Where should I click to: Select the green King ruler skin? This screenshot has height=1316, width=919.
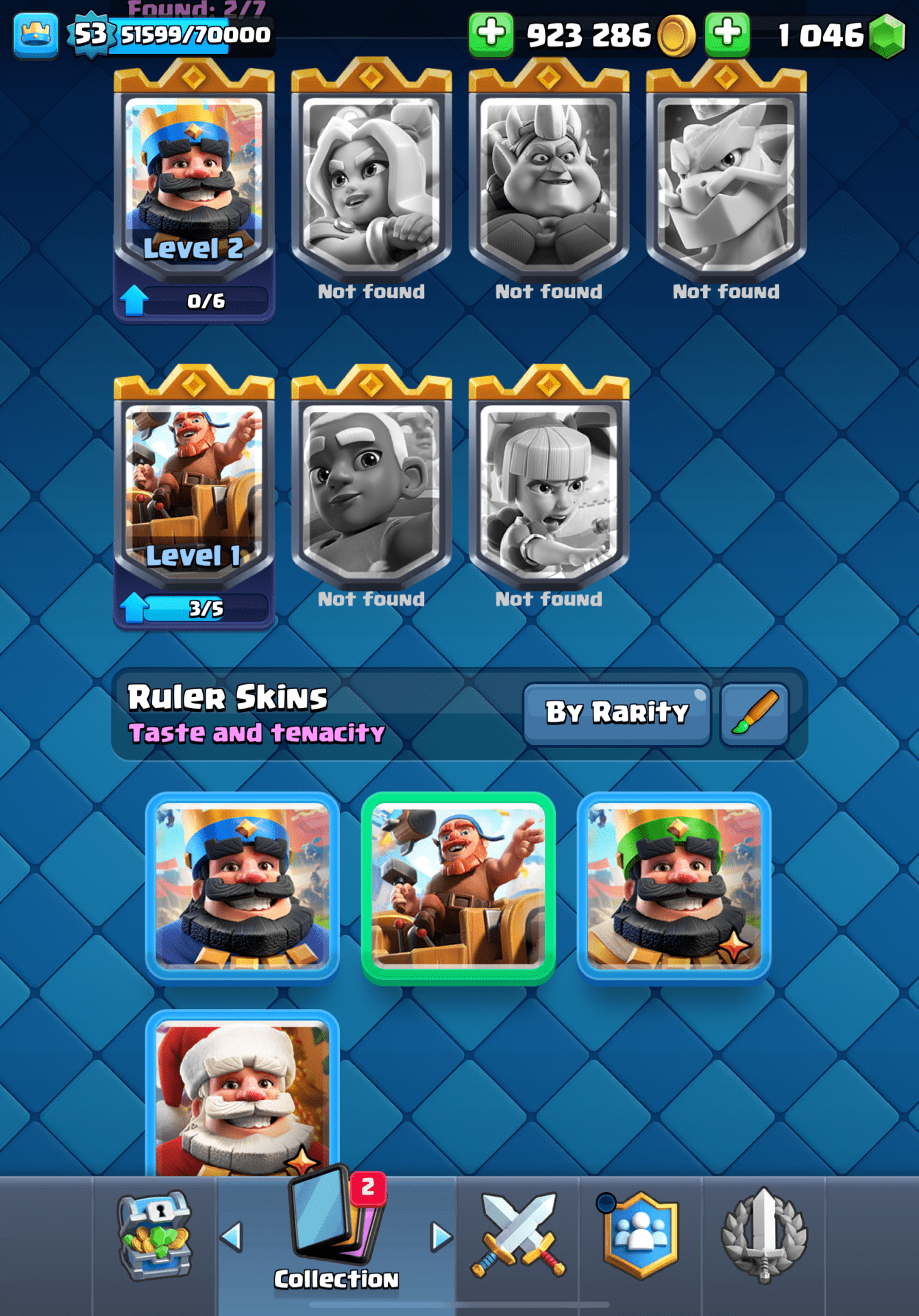[x=674, y=888]
